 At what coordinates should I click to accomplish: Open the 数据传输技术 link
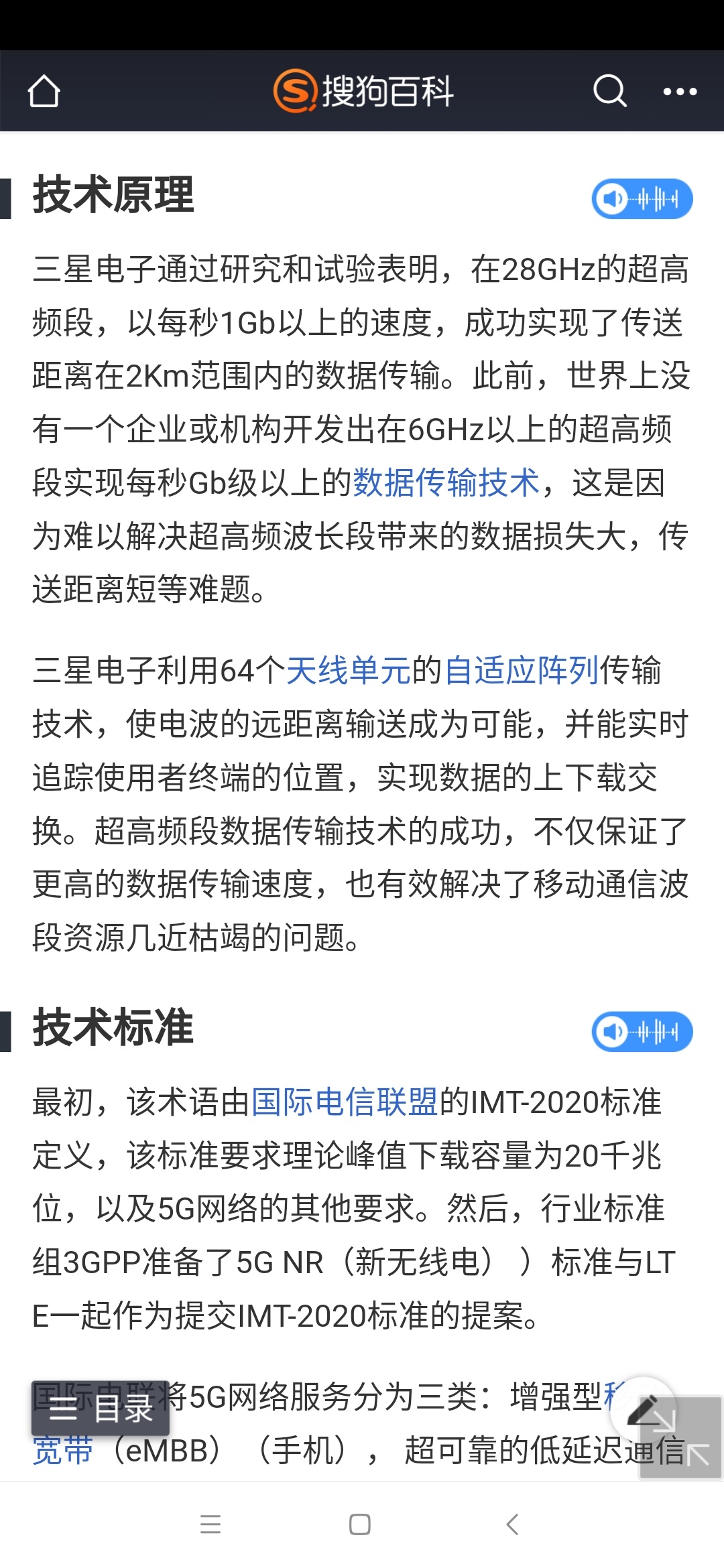tap(446, 483)
